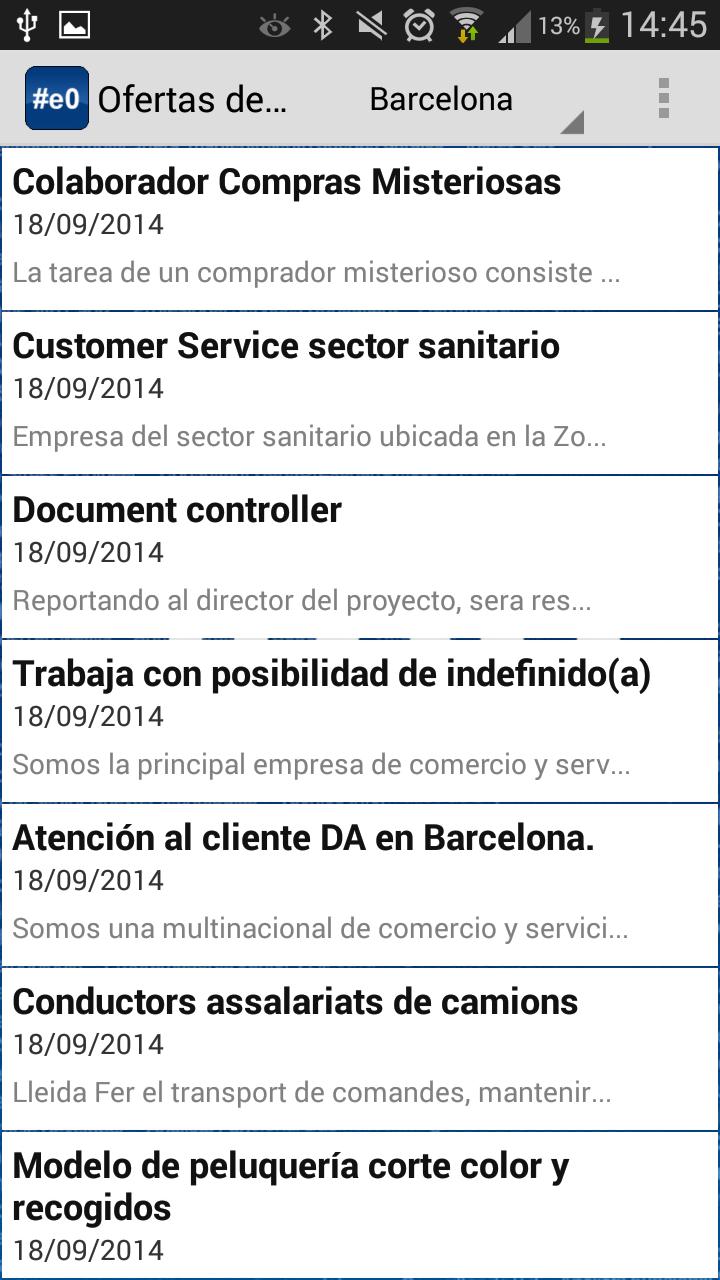
Task: Open Conductors assalariats de camions offer
Action: (x=360, y=1048)
